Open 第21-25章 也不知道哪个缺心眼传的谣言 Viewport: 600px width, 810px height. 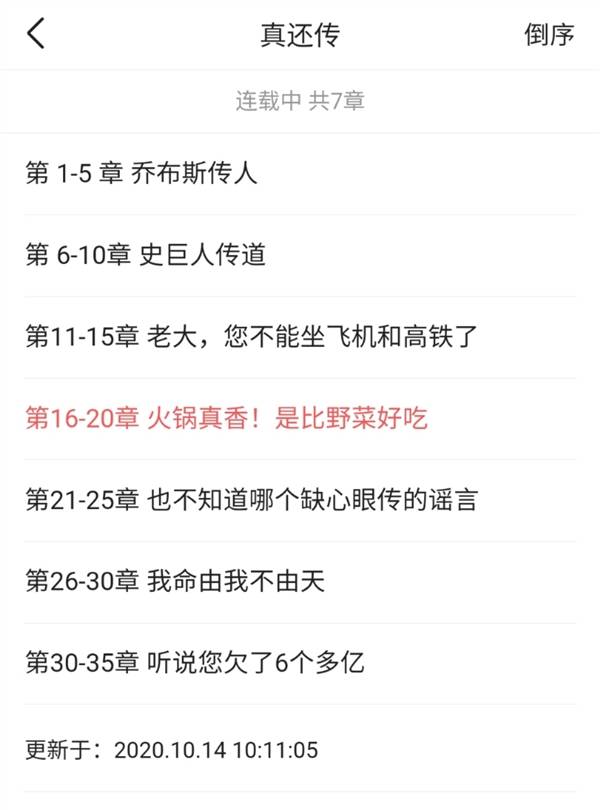coord(251,499)
